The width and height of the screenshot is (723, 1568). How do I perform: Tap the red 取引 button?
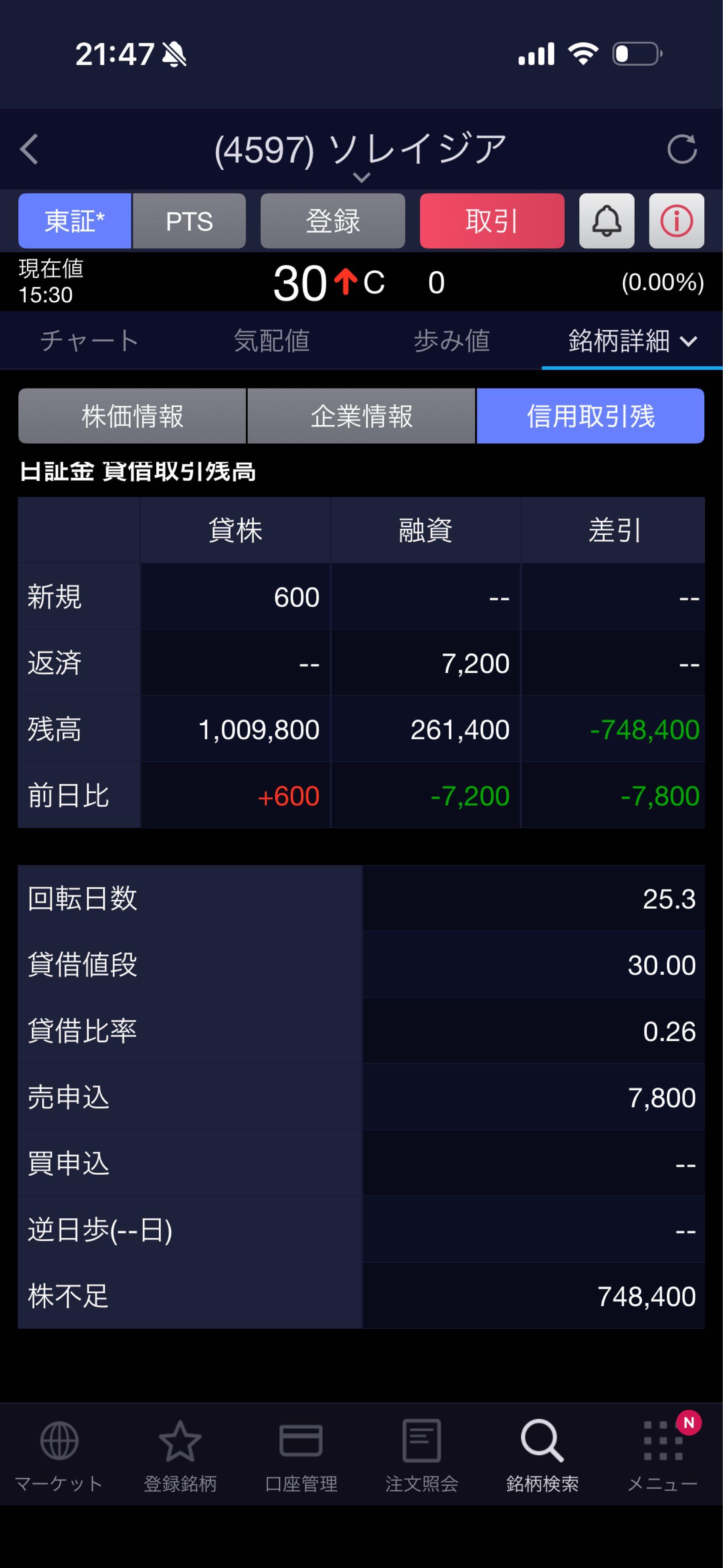(x=491, y=221)
